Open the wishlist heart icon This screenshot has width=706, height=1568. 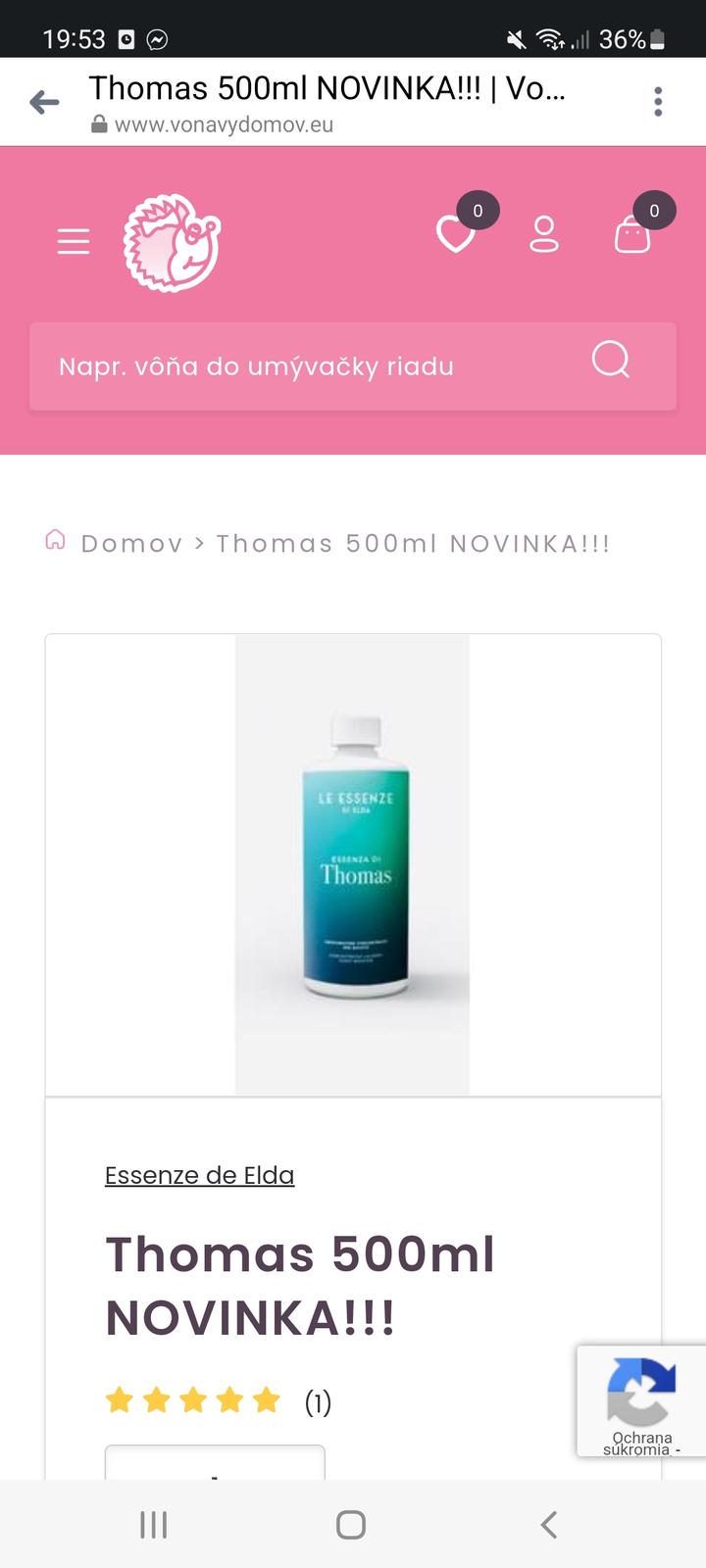[456, 235]
